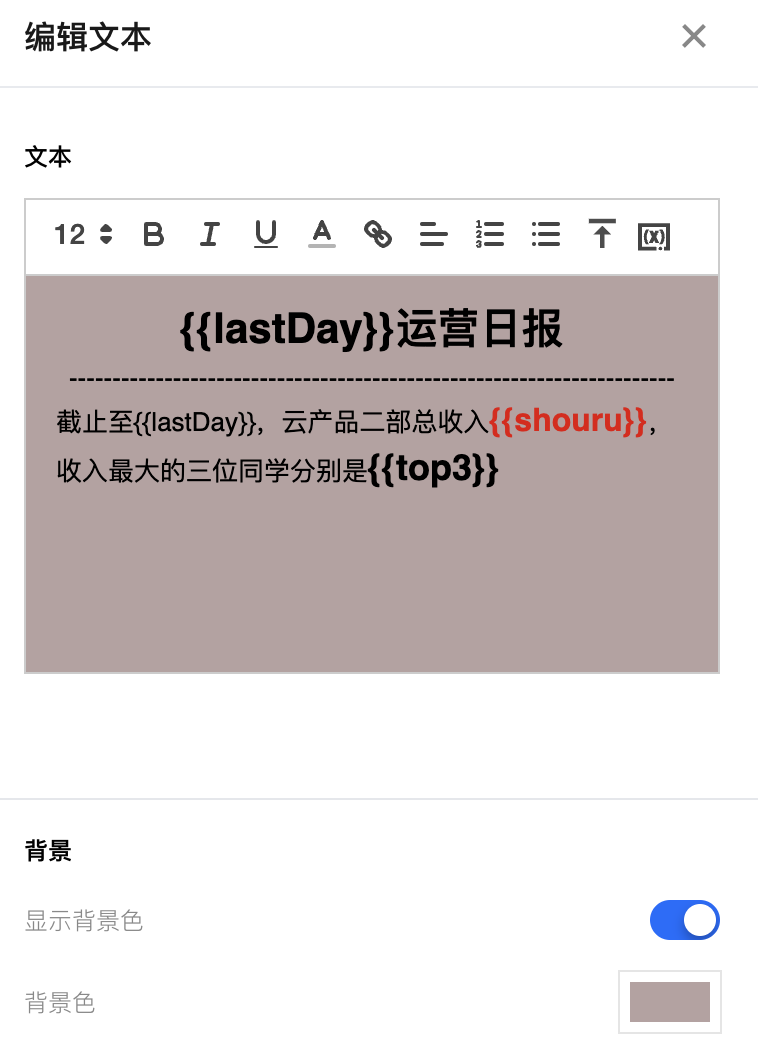Apply bold formatting
This screenshot has height=1062, width=758.
pyautogui.click(x=153, y=235)
